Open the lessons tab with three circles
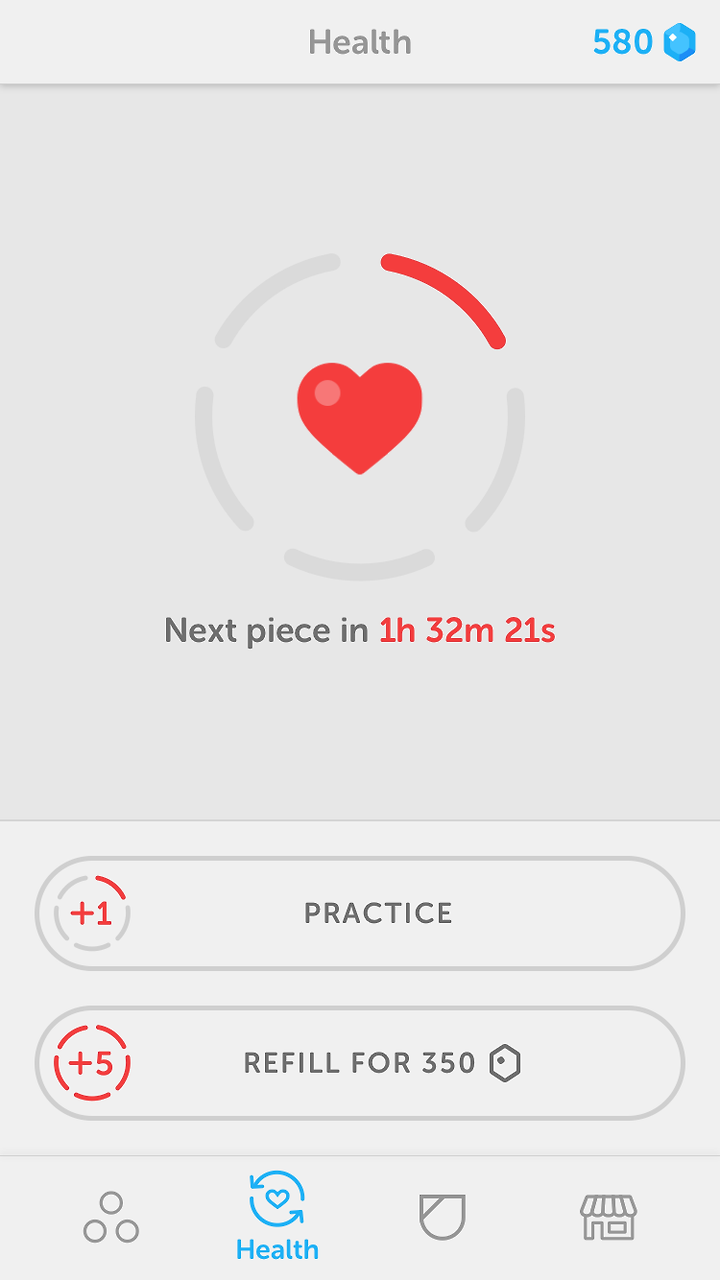The image size is (720, 1280). pyautogui.click(x=111, y=1217)
